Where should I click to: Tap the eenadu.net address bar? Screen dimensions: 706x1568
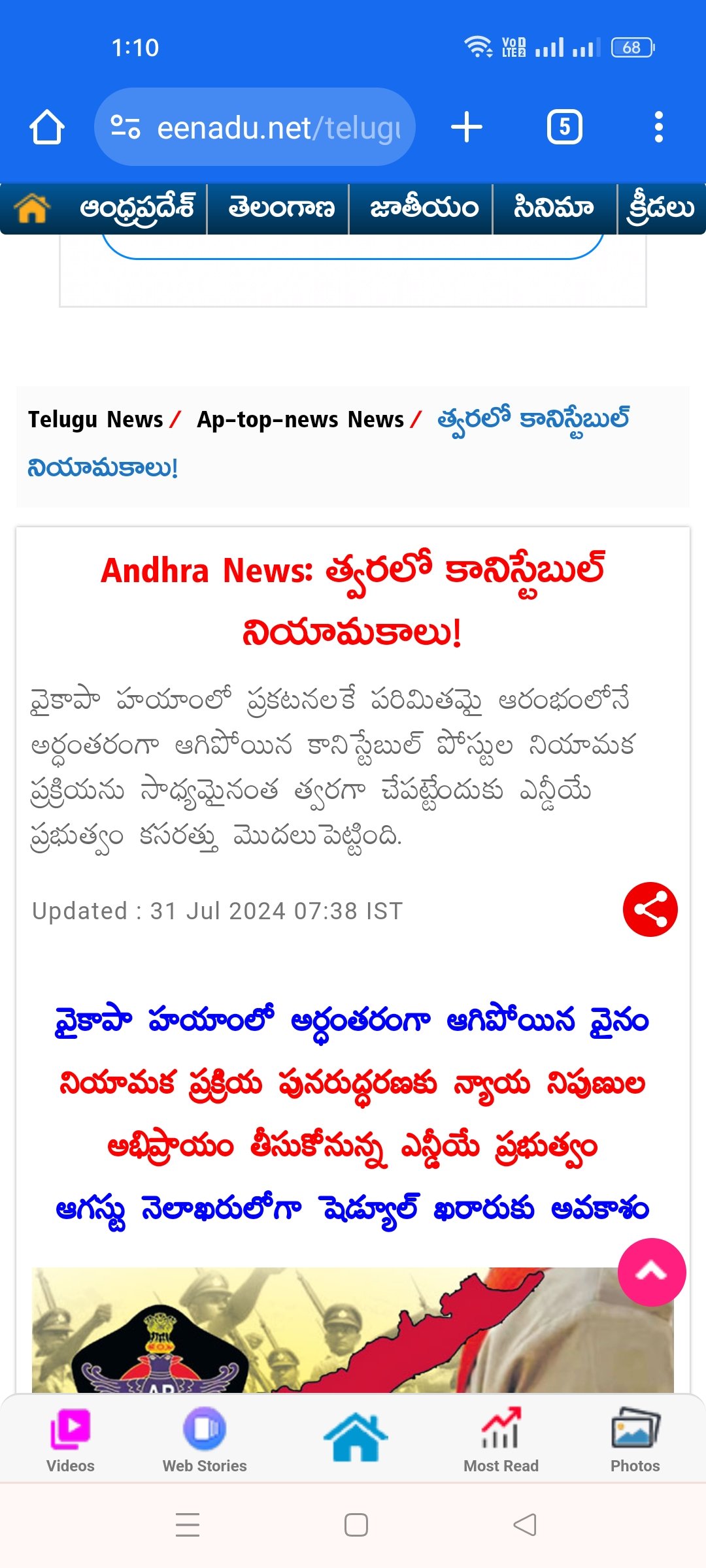(x=255, y=127)
